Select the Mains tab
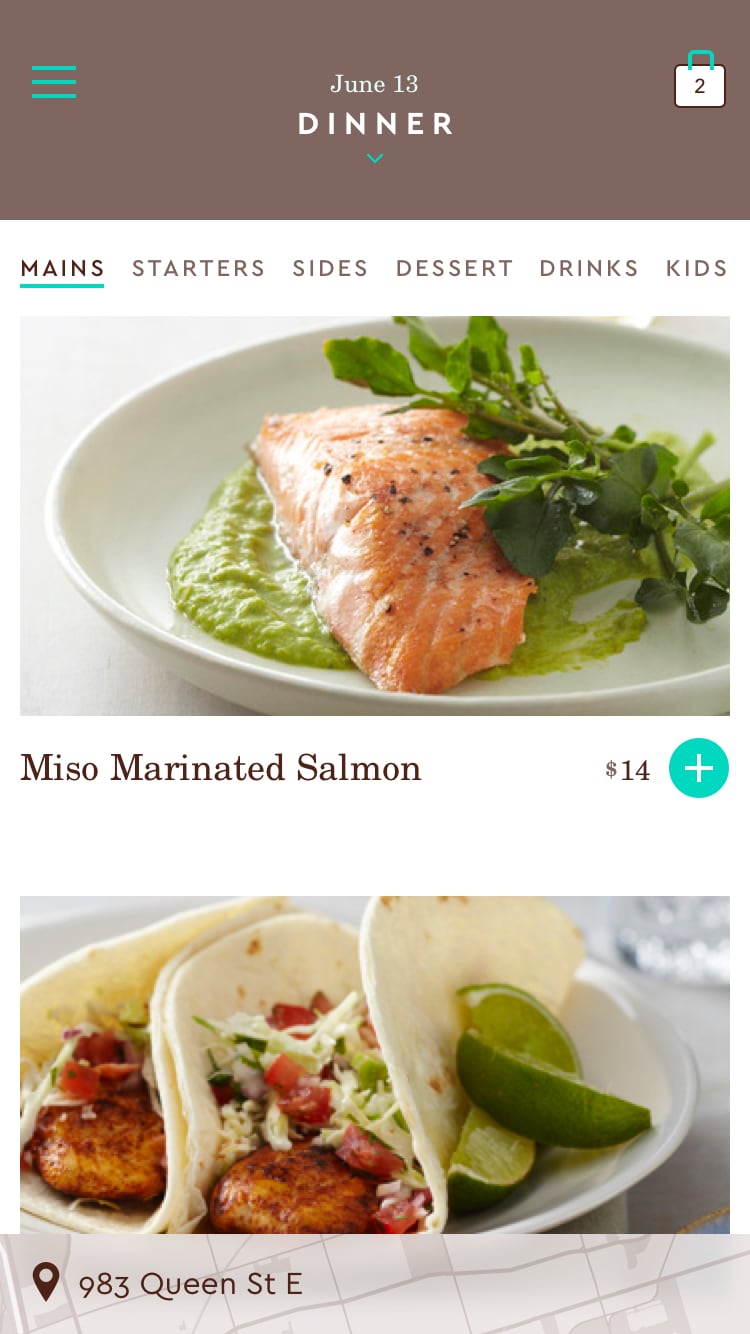 coord(62,268)
